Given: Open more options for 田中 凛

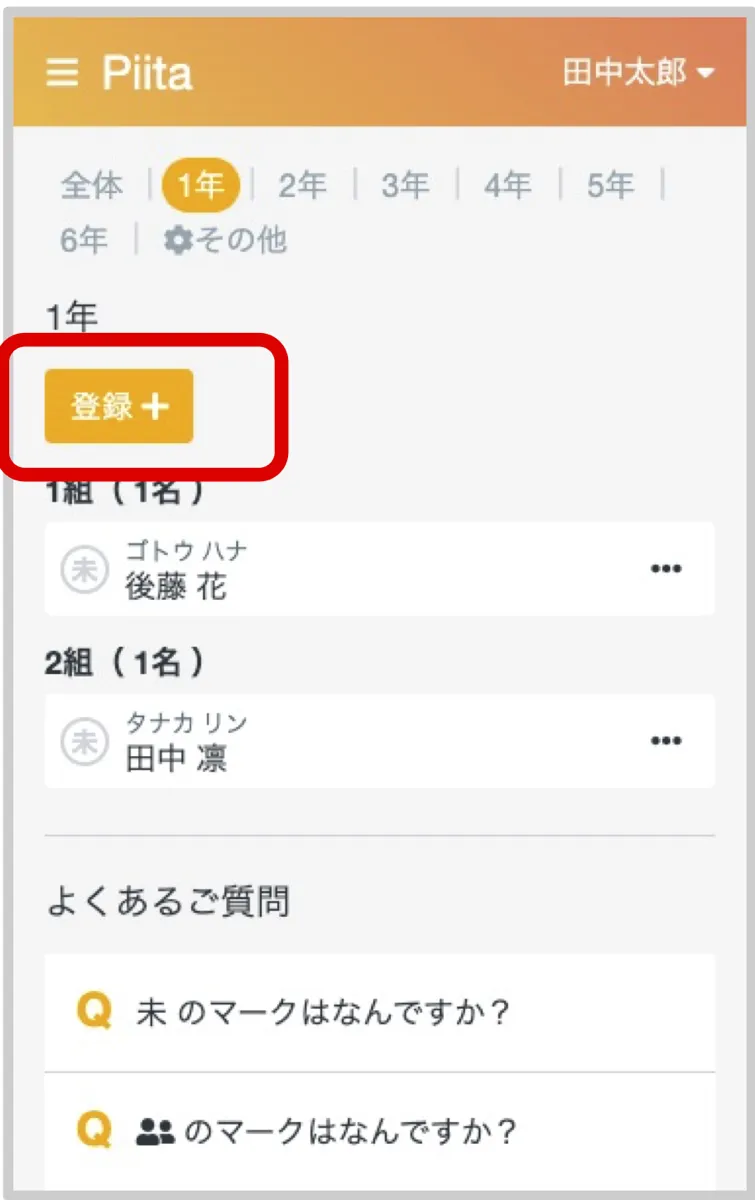Looking at the screenshot, I should pyautogui.click(x=666, y=741).
